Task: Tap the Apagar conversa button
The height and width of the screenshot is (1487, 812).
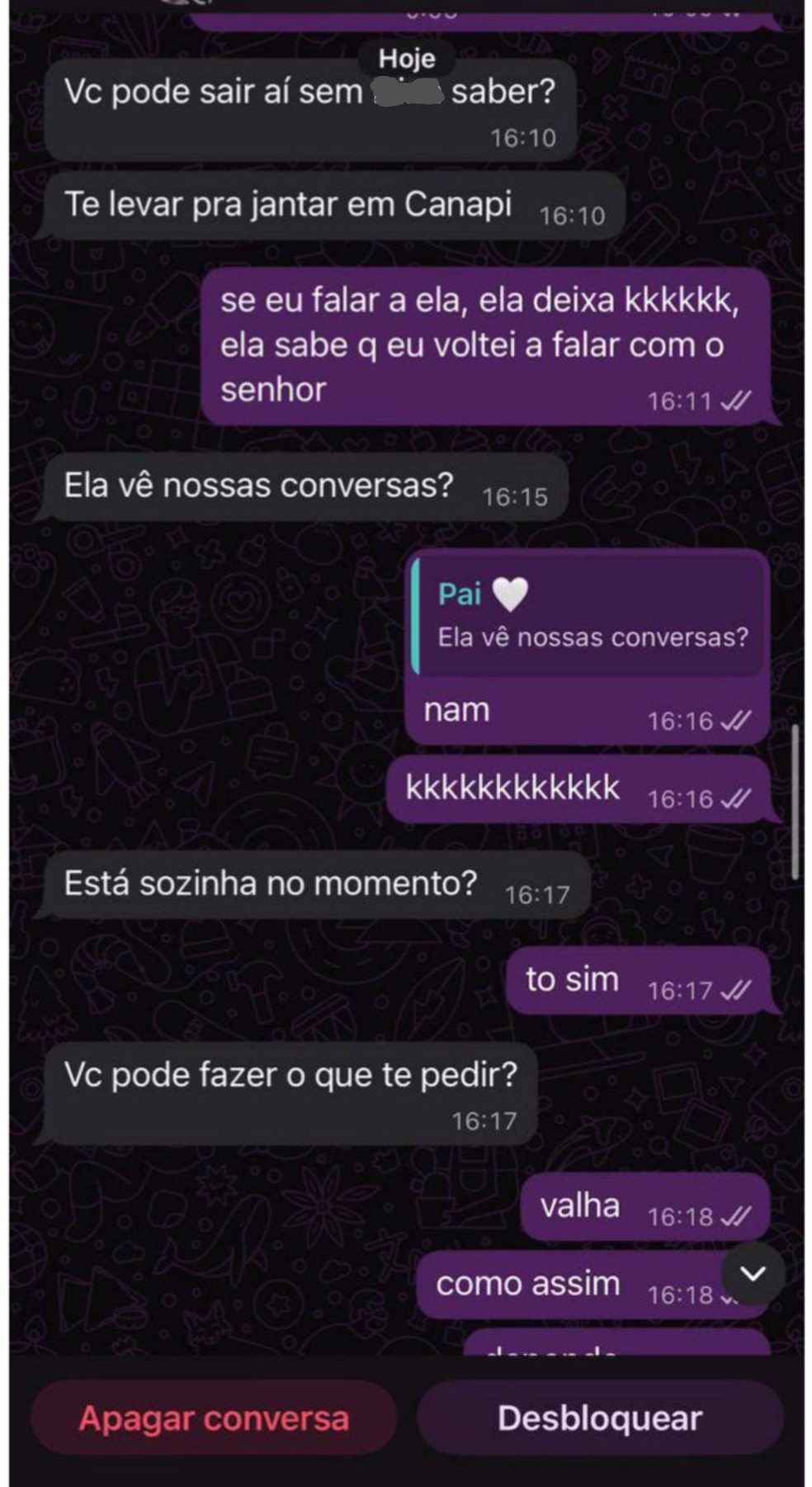Action: coord(214,1418)
